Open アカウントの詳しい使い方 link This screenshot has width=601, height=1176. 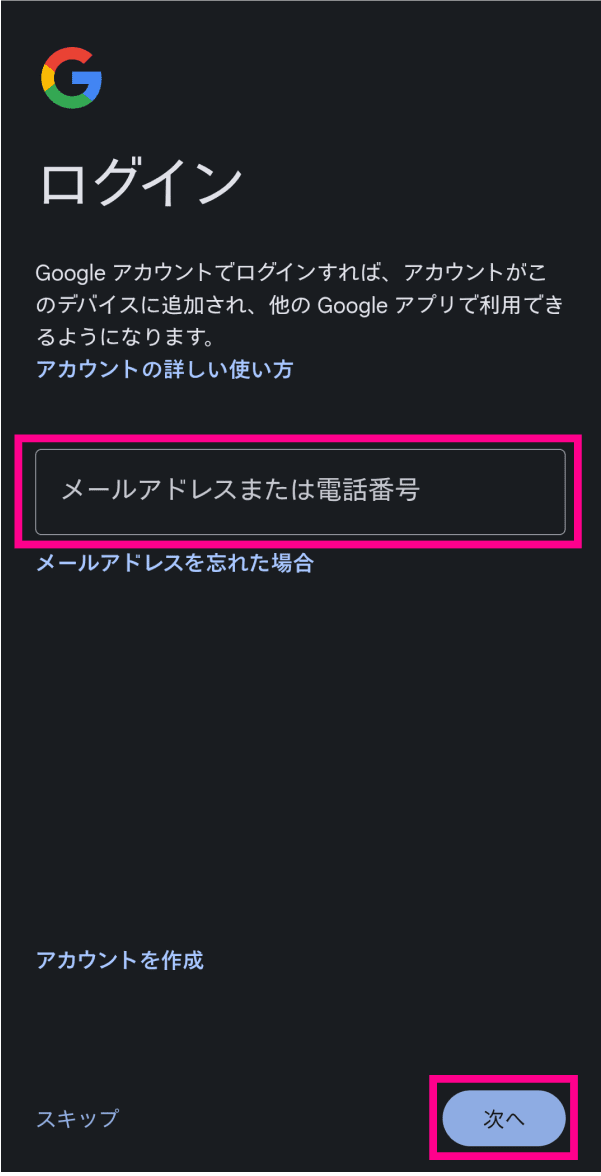click(x=165, y=369)
